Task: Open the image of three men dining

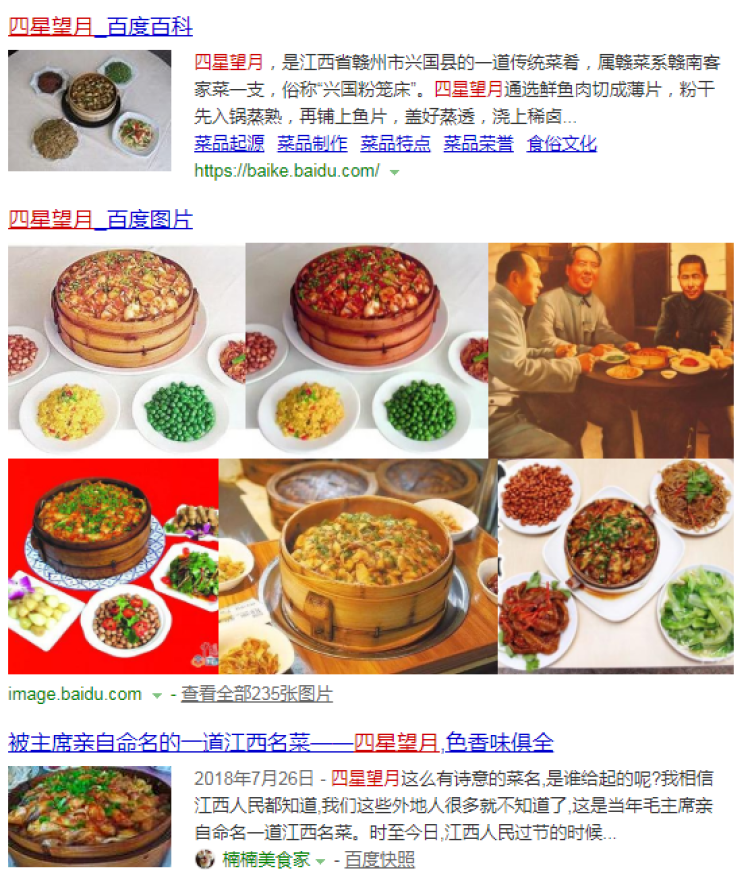Action: [610, 349]
